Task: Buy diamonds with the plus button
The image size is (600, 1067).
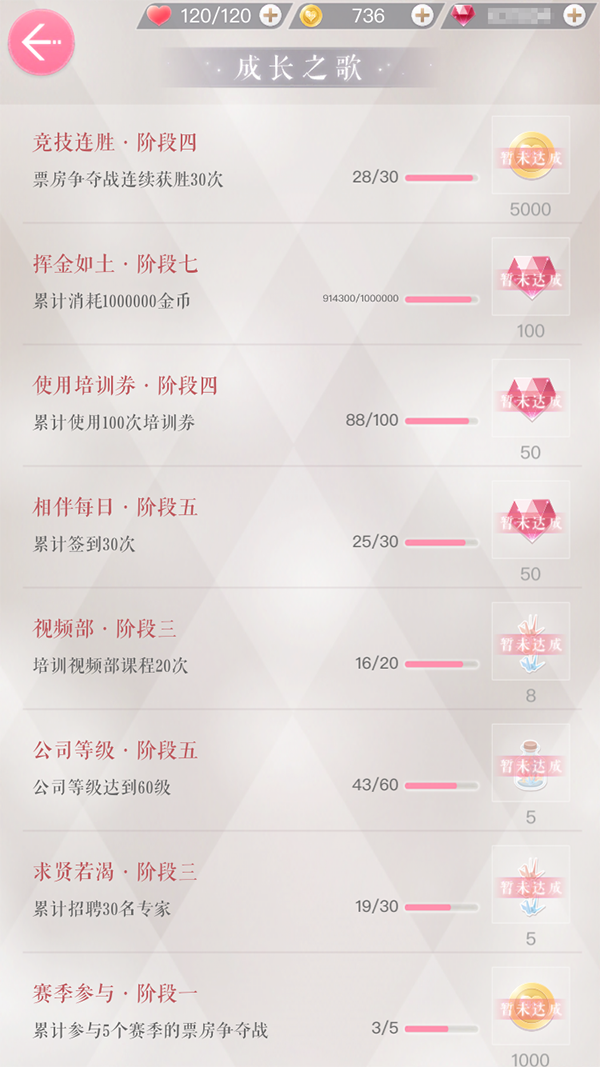Action: pos(574,15)
